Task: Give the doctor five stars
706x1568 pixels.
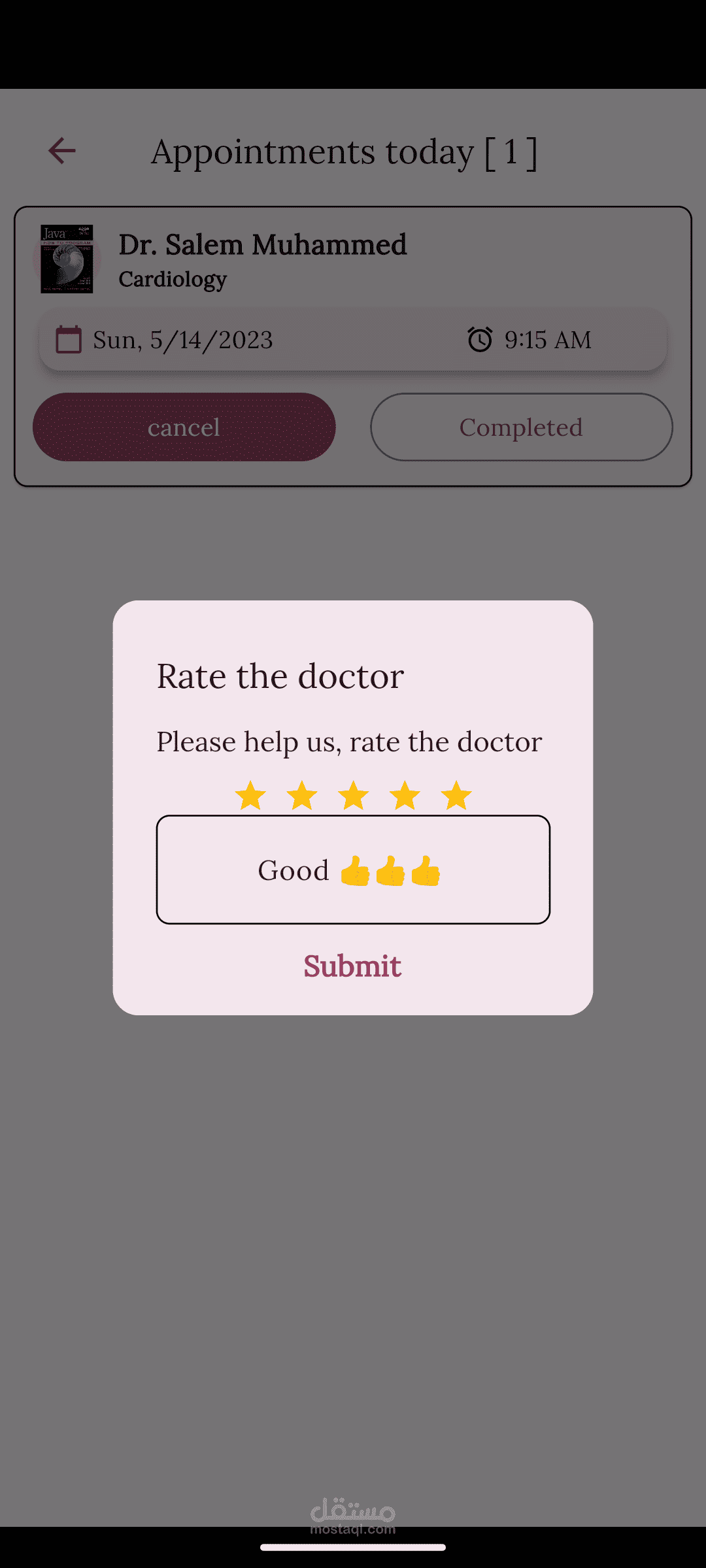Action: click(x=456, y=795)
